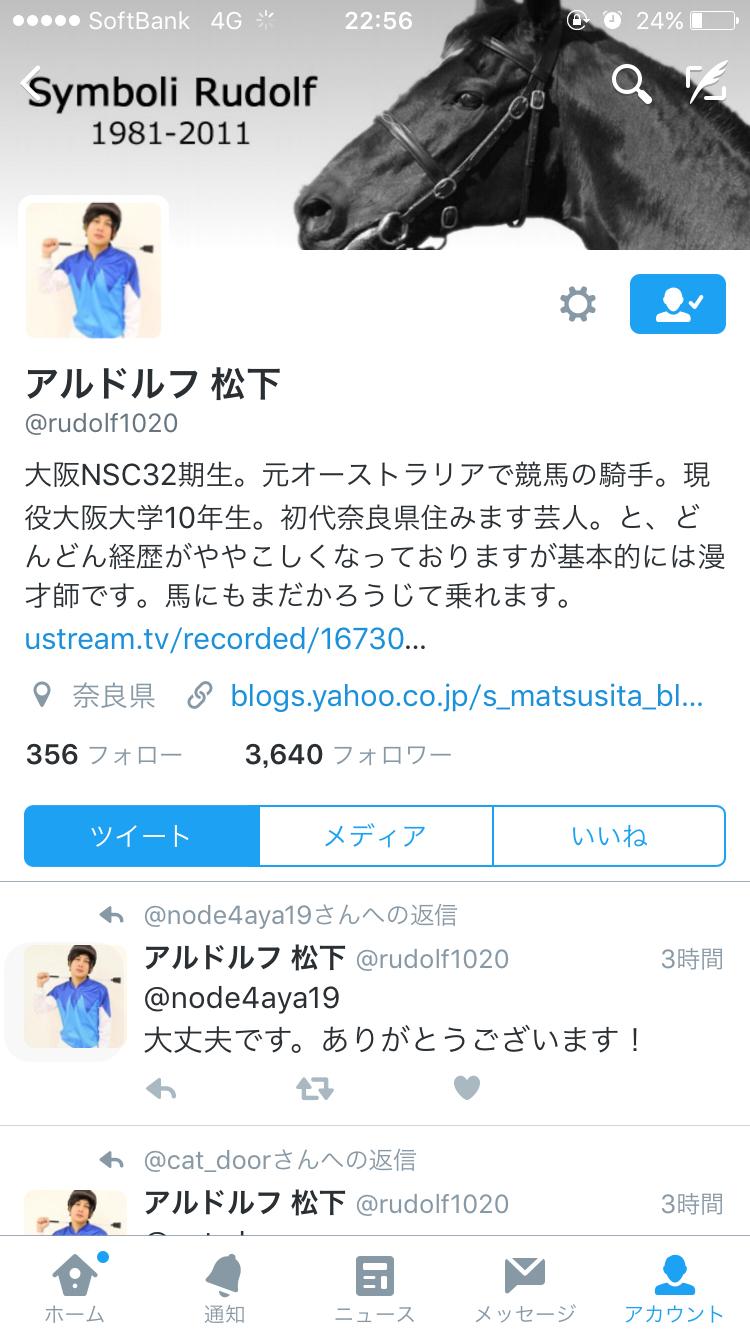The height and width of the screenshot is (1334, 750).
Task: View the 356 フォロー list
Action: point(104,754)
